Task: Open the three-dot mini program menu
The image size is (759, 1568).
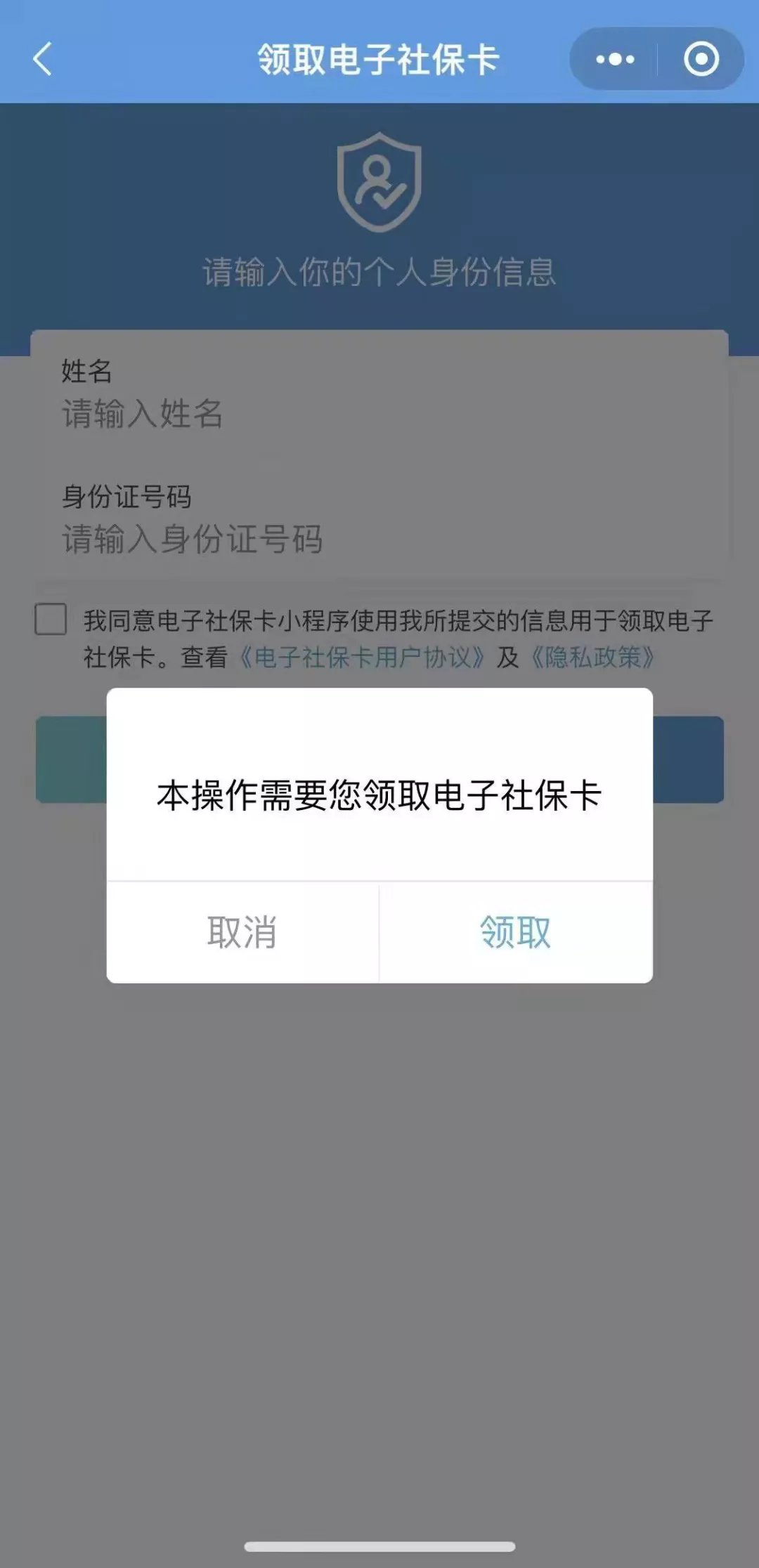Action: tap(615, 59)
